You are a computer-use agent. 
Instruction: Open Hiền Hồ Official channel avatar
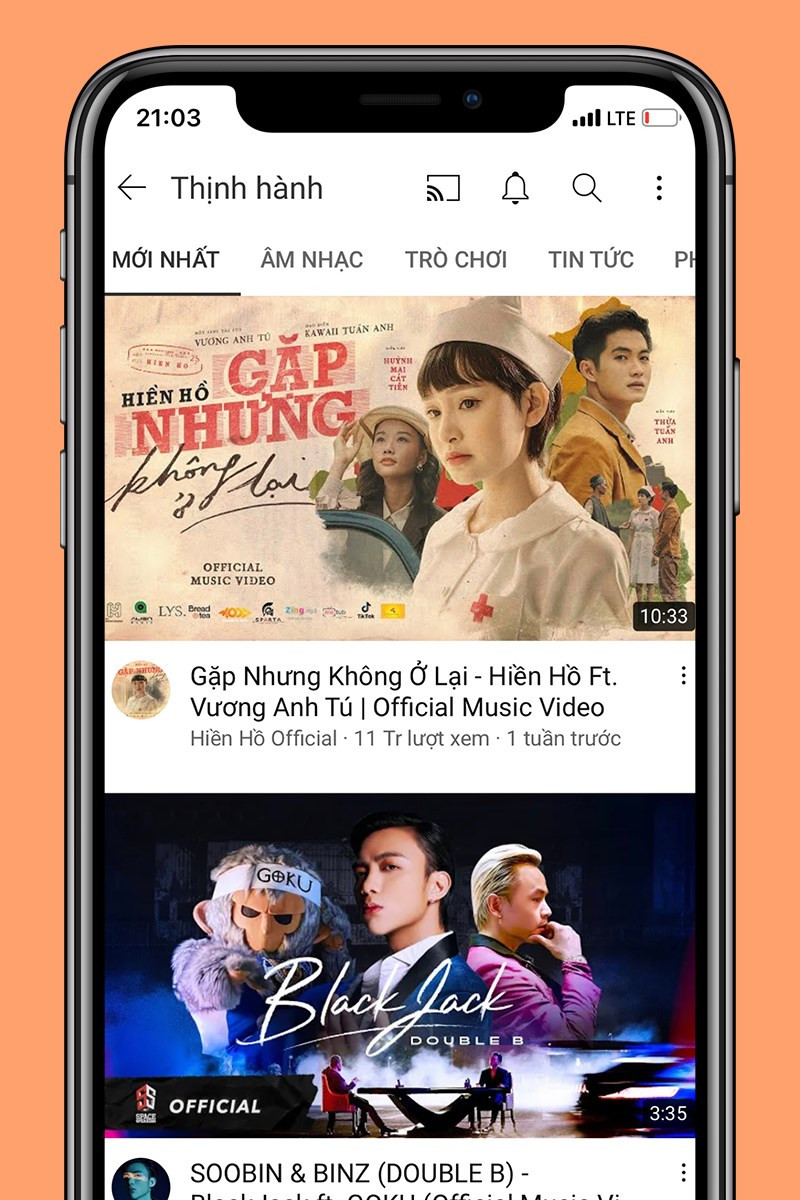point(141,690)
